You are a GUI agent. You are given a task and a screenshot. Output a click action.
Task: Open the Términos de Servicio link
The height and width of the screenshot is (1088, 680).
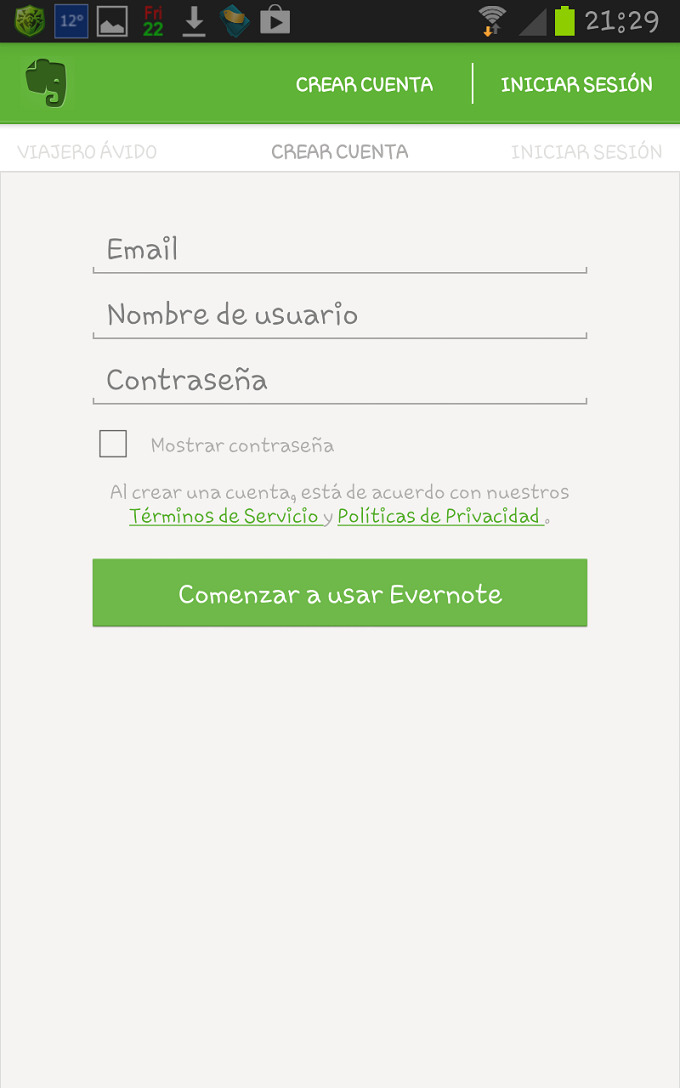[224, 517]
